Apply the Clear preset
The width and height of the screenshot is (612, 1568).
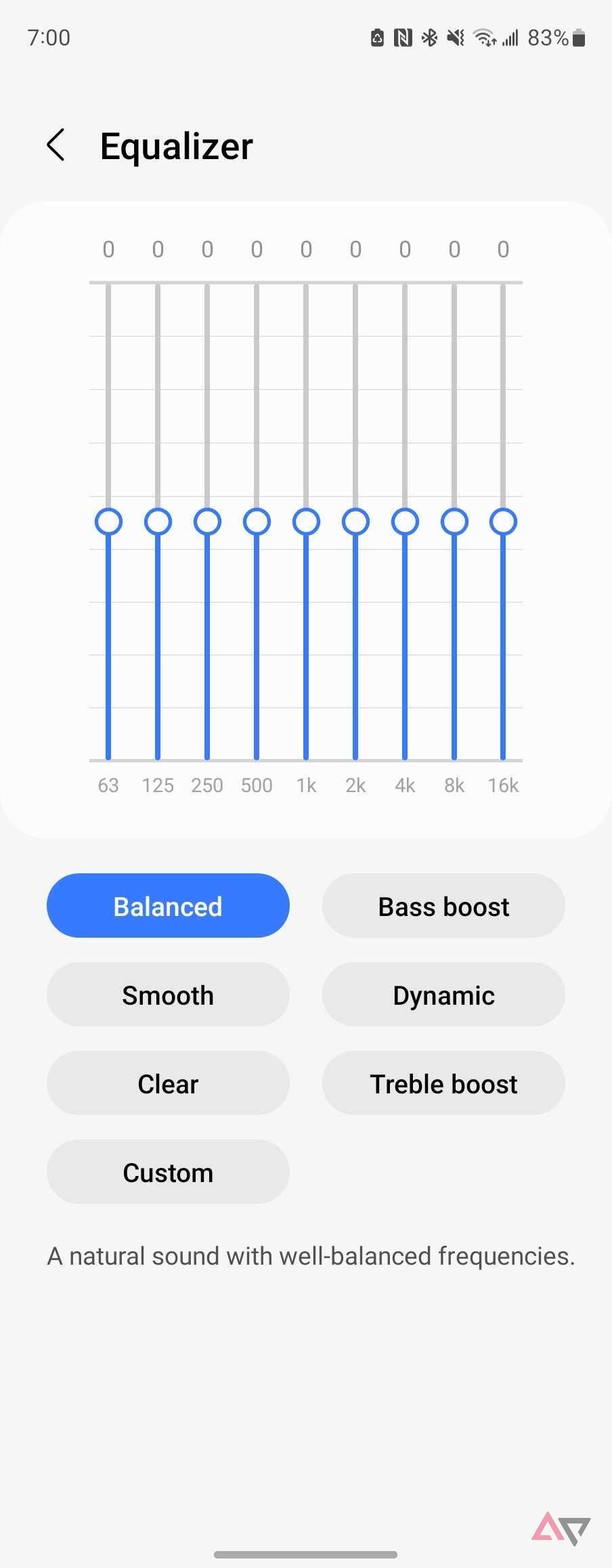[x=167, y=1083]
